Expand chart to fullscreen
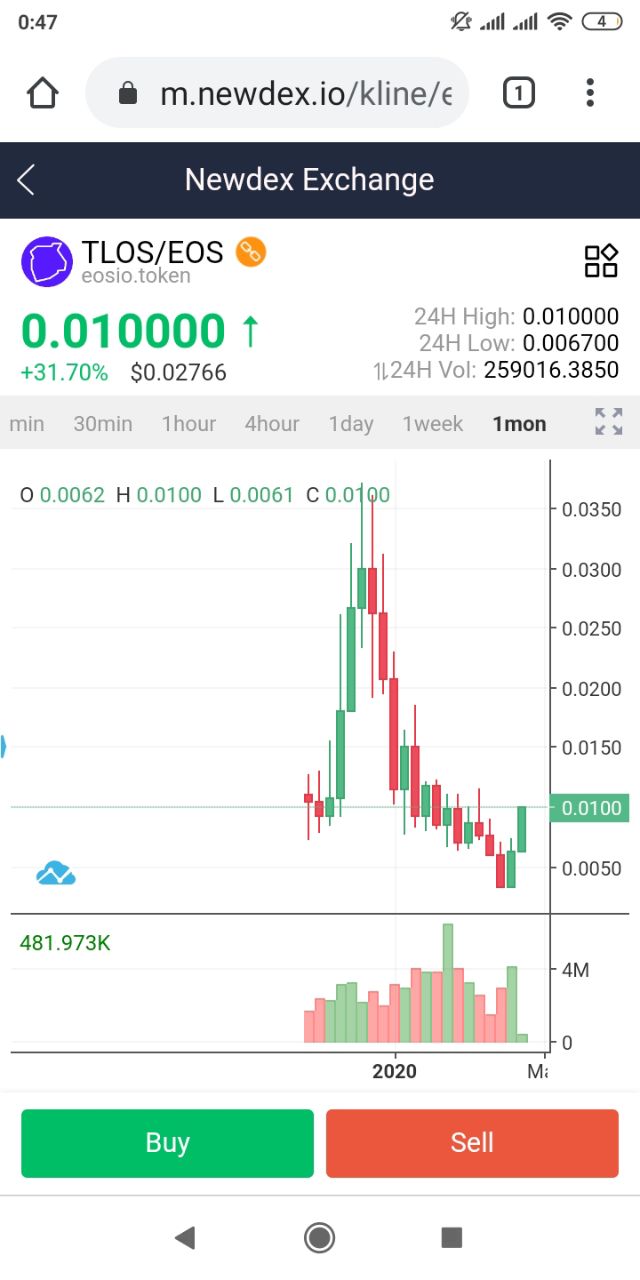640x1280 pixels. 609,421
